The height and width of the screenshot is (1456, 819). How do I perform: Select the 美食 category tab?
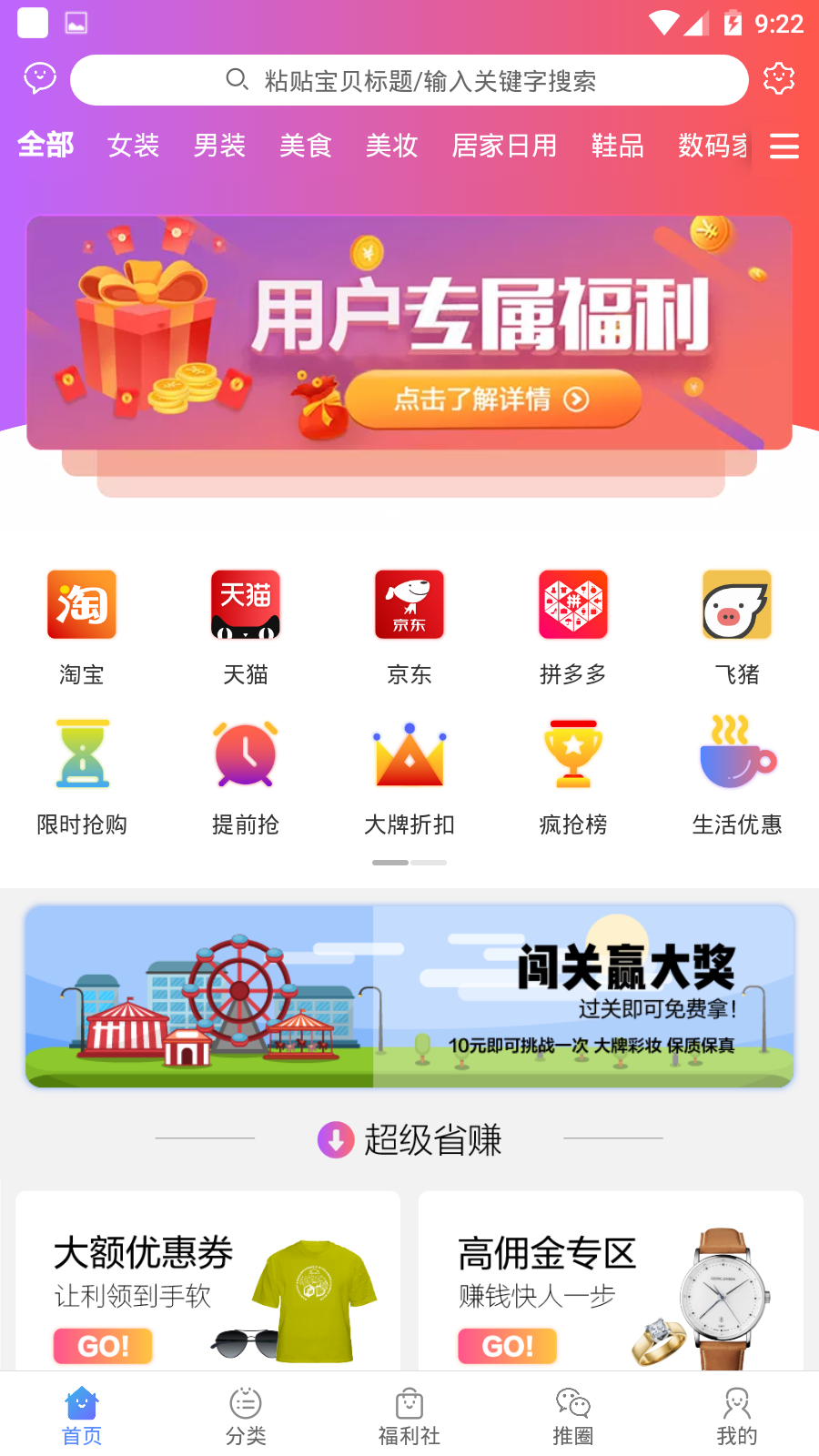(305, 146)
